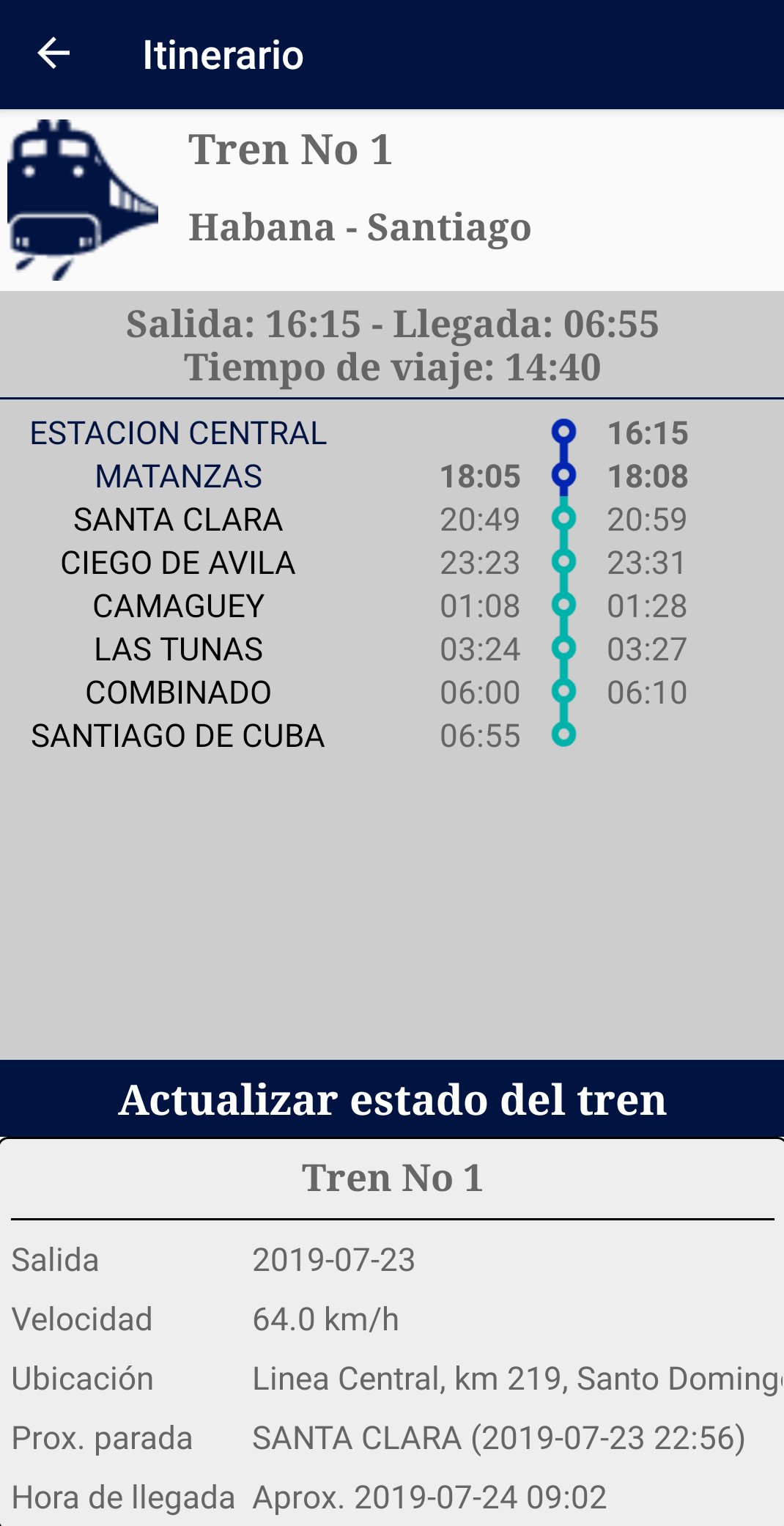The width and height of the screenshot is (784, 1526).
Task: Open the MATANZAS station row
Action: (x=392, y=476)
